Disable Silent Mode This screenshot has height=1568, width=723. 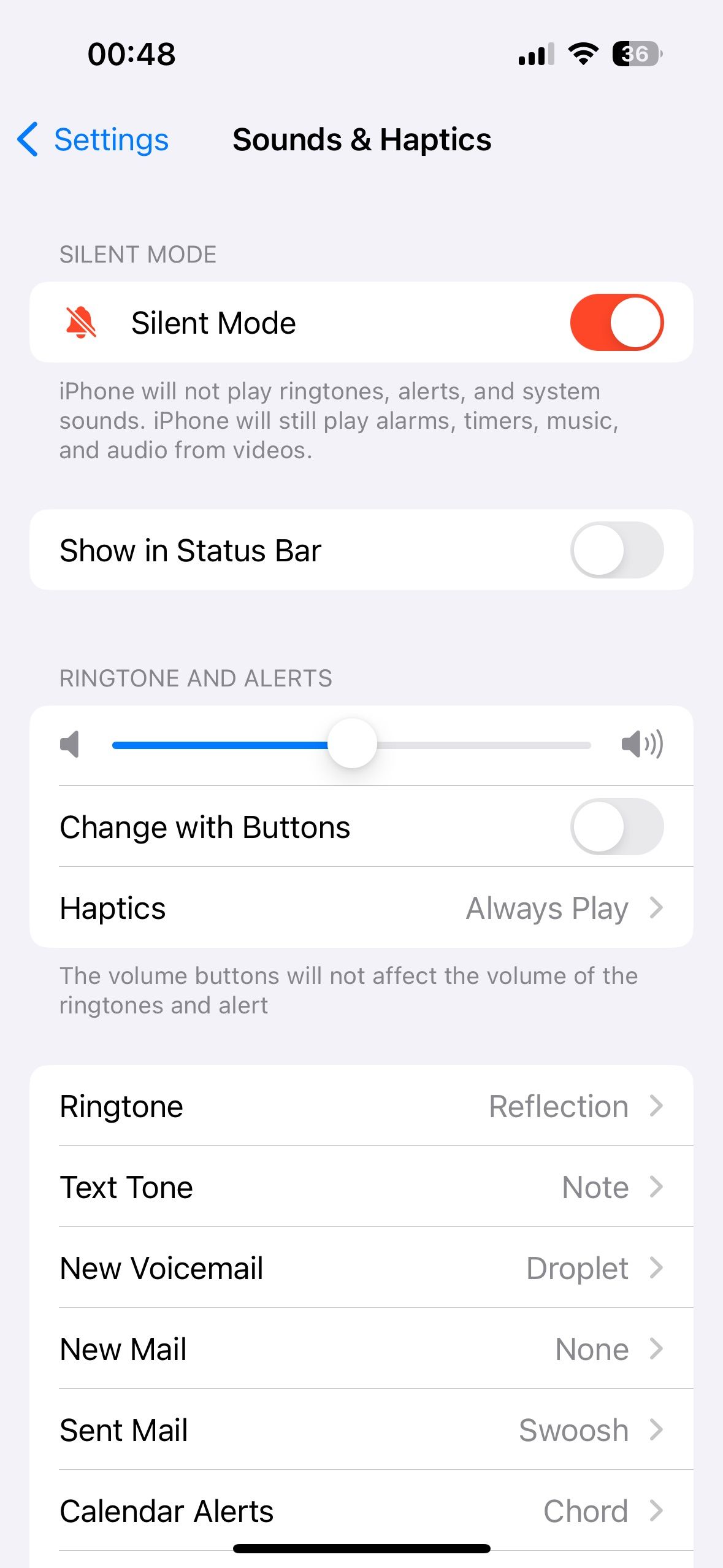pos(618,322)
